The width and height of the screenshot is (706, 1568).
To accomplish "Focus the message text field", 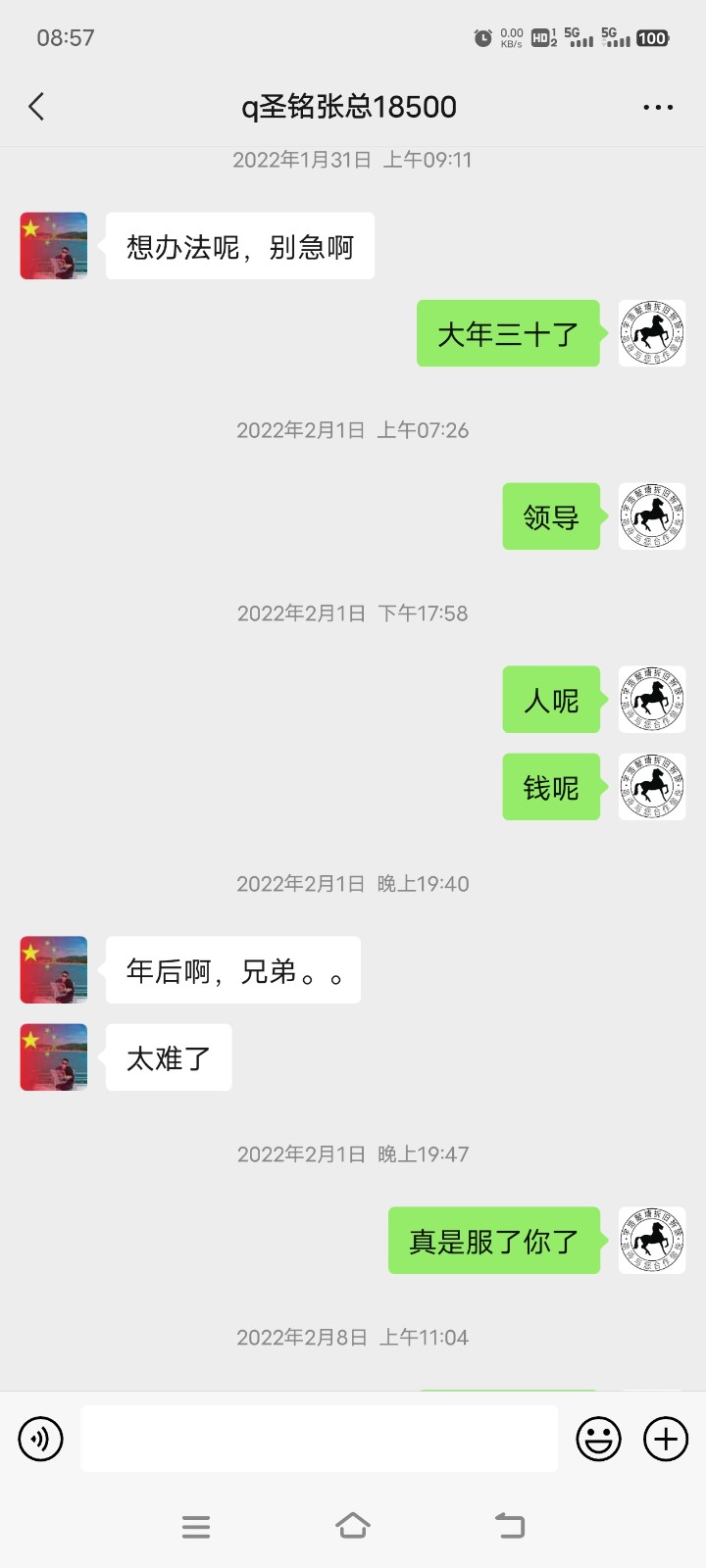I will tap(319, 1439).
